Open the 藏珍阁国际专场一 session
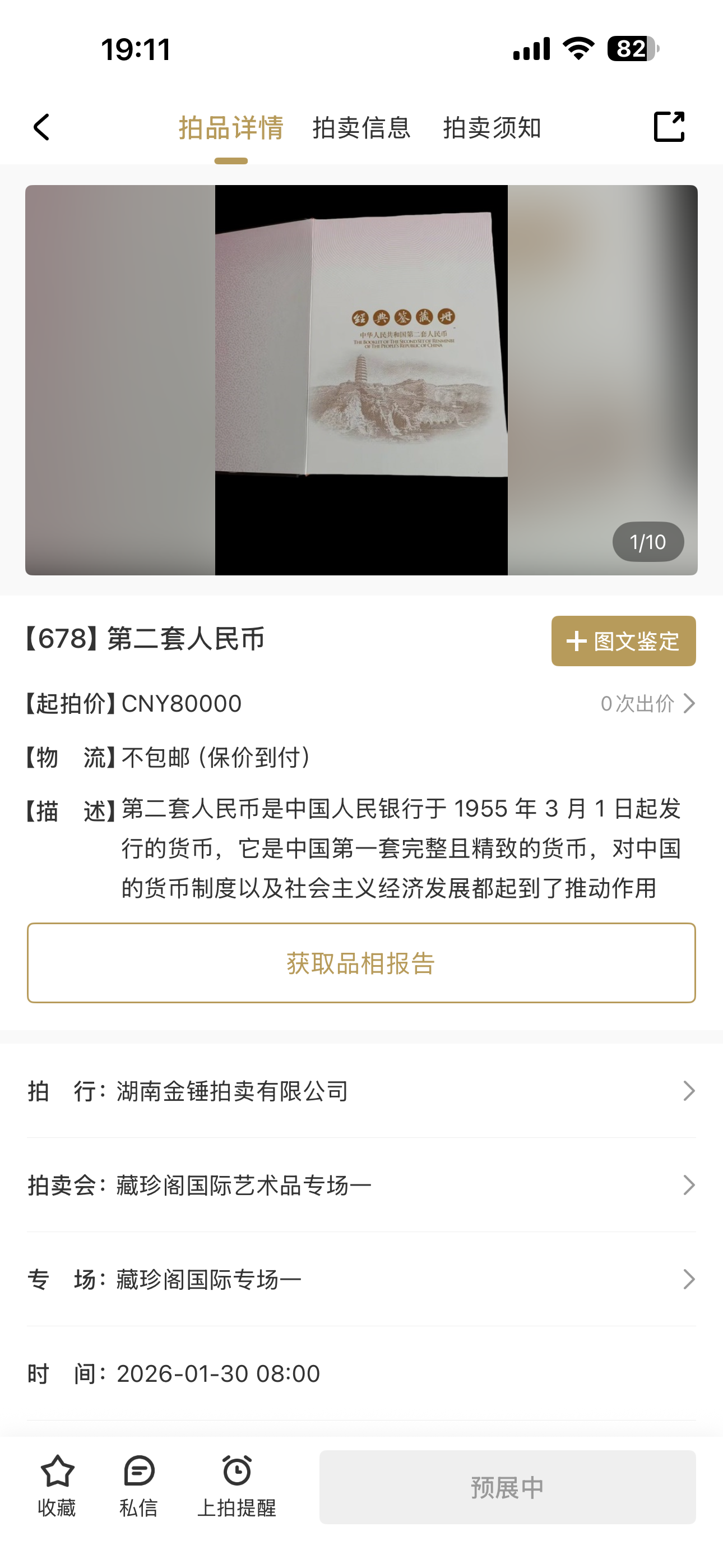723x1568 pixels. click(361, 1280)
